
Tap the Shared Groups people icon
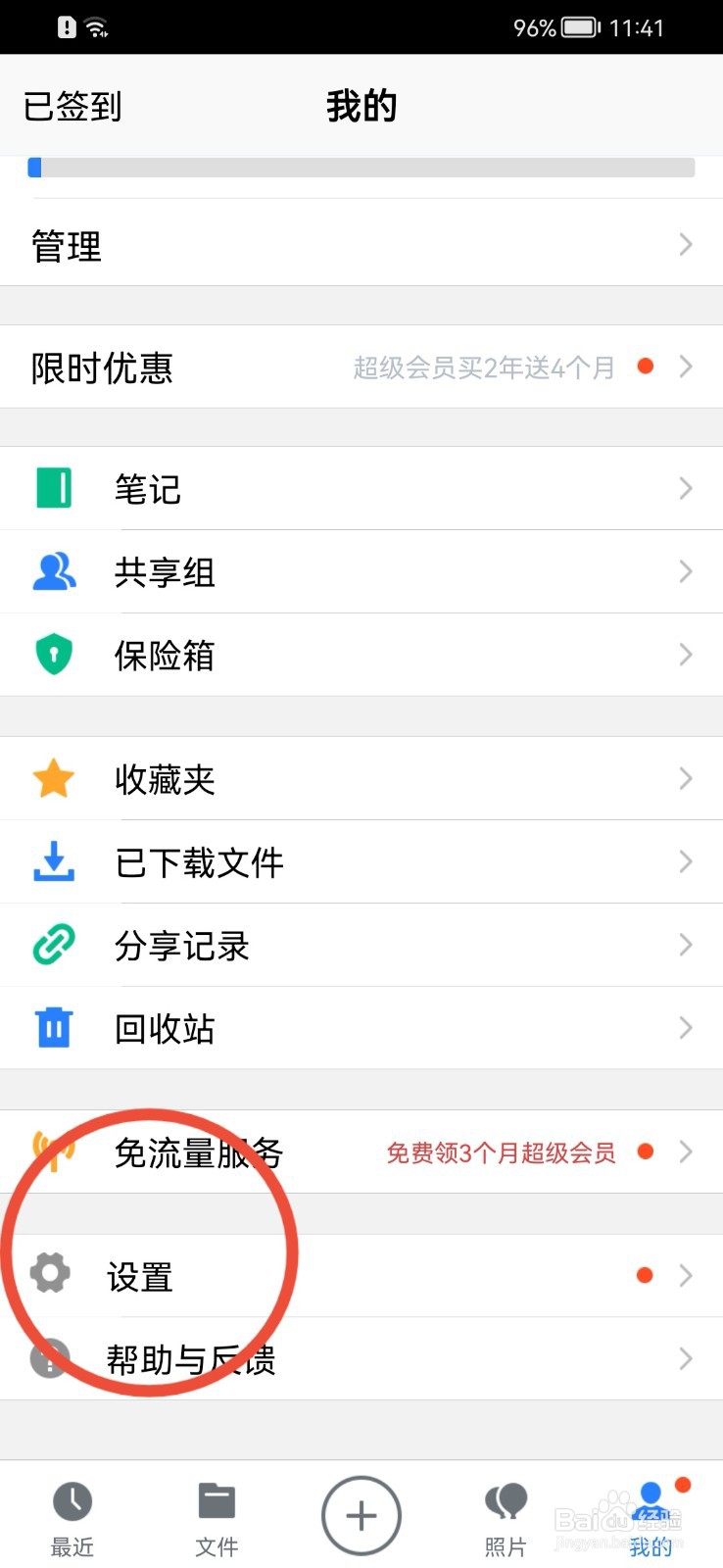(x=54, y=572)
